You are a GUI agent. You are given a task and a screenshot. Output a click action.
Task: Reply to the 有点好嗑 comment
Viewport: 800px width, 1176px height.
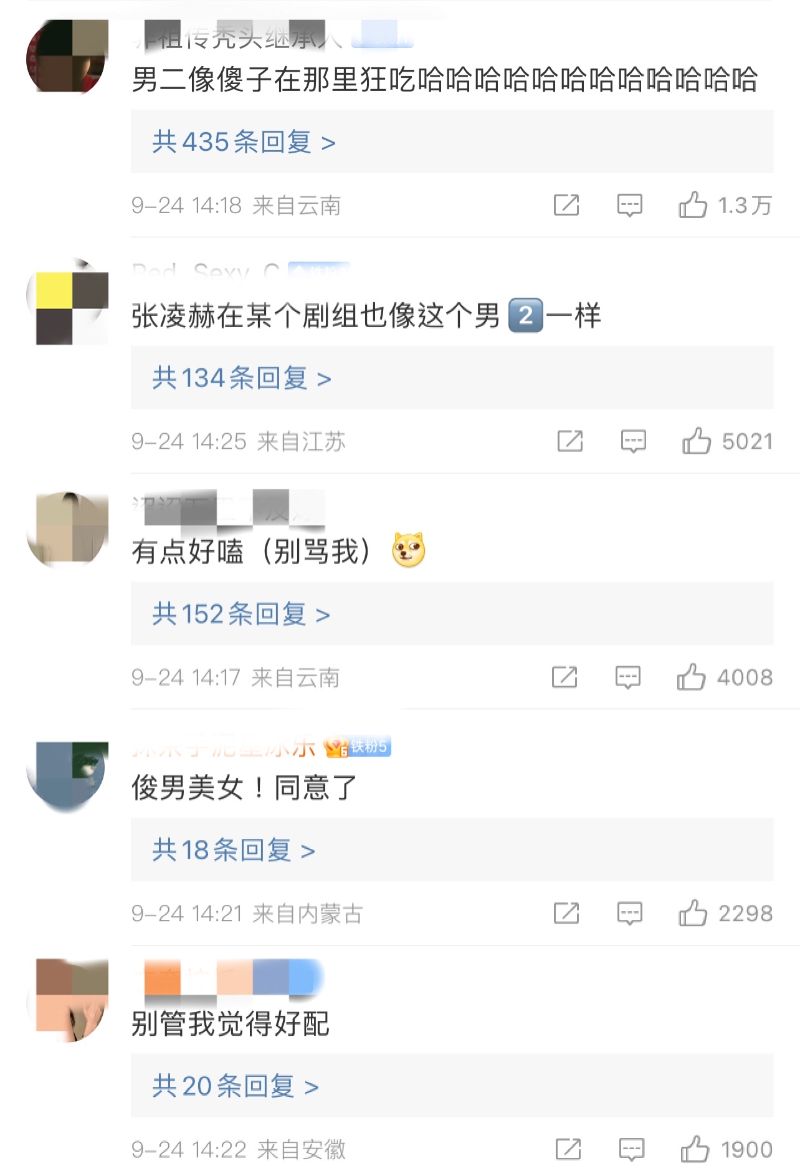628,678
